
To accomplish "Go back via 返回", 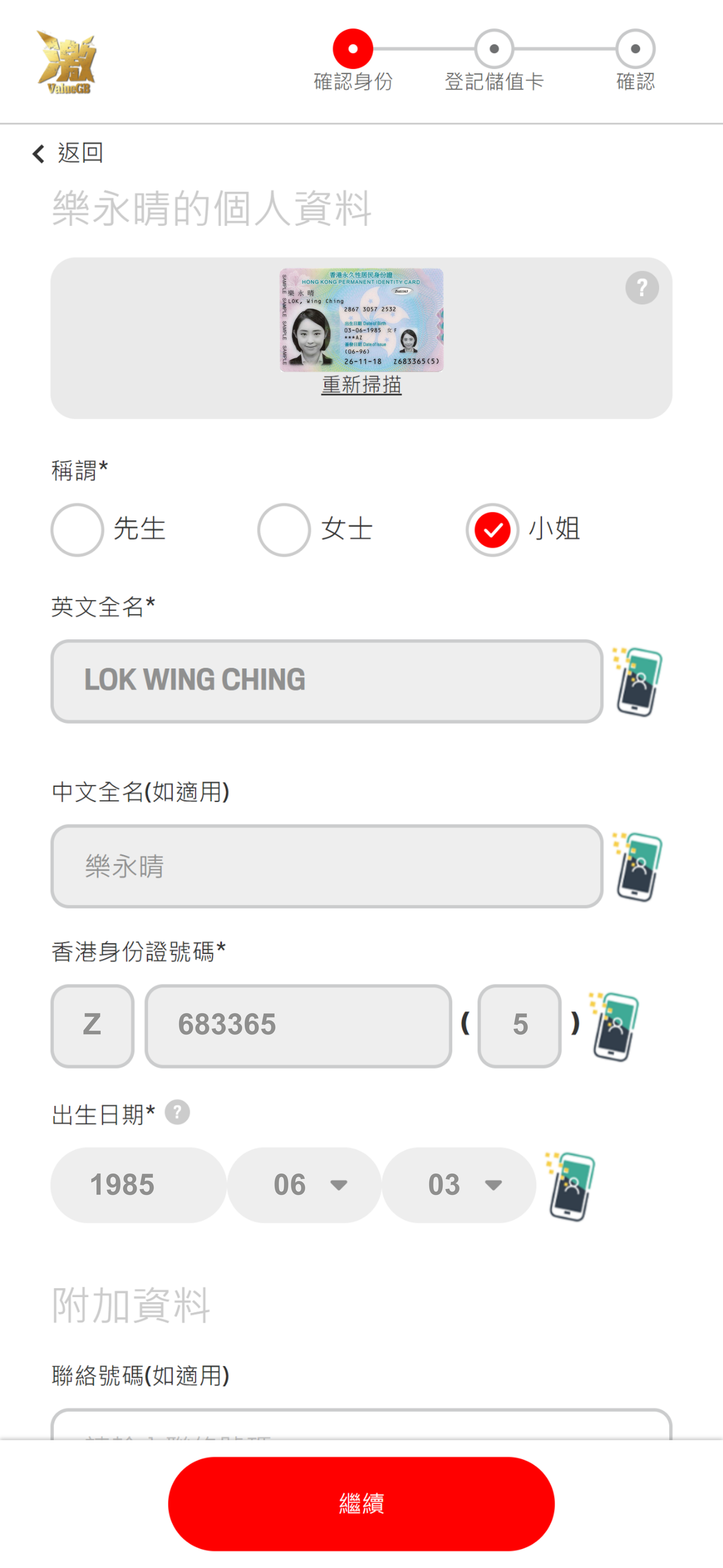I will coord(68,153).
